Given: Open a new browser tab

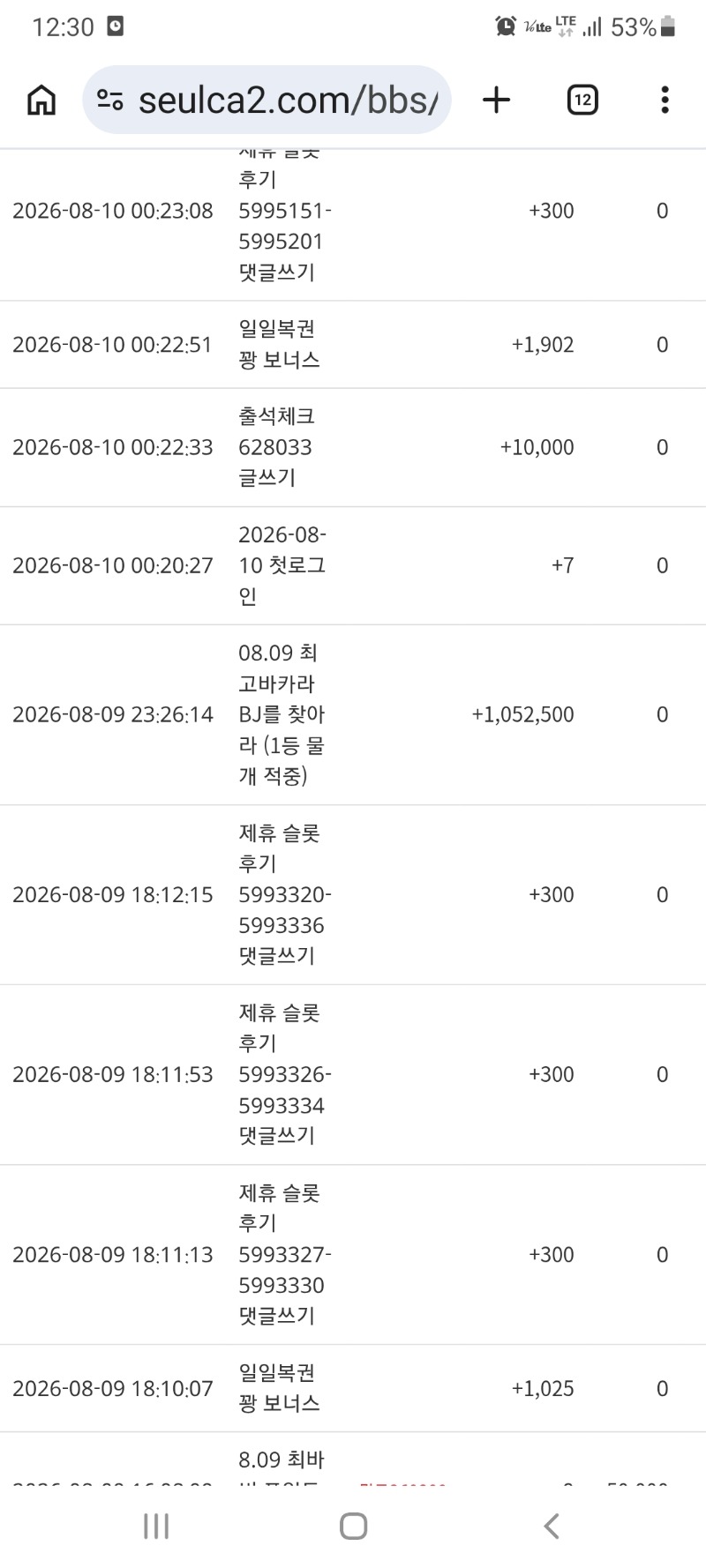Looking at the screenshot, I should pos(497,100).
